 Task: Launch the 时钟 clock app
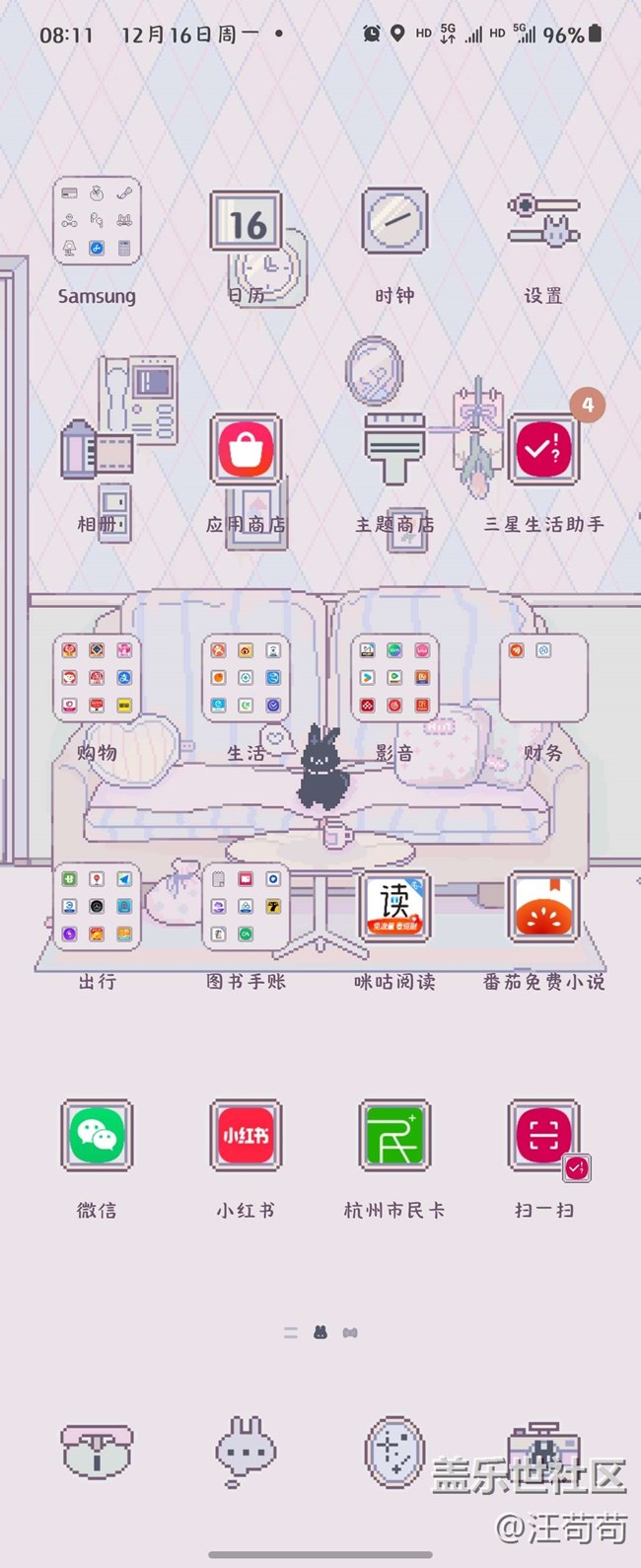click(394, 221)
